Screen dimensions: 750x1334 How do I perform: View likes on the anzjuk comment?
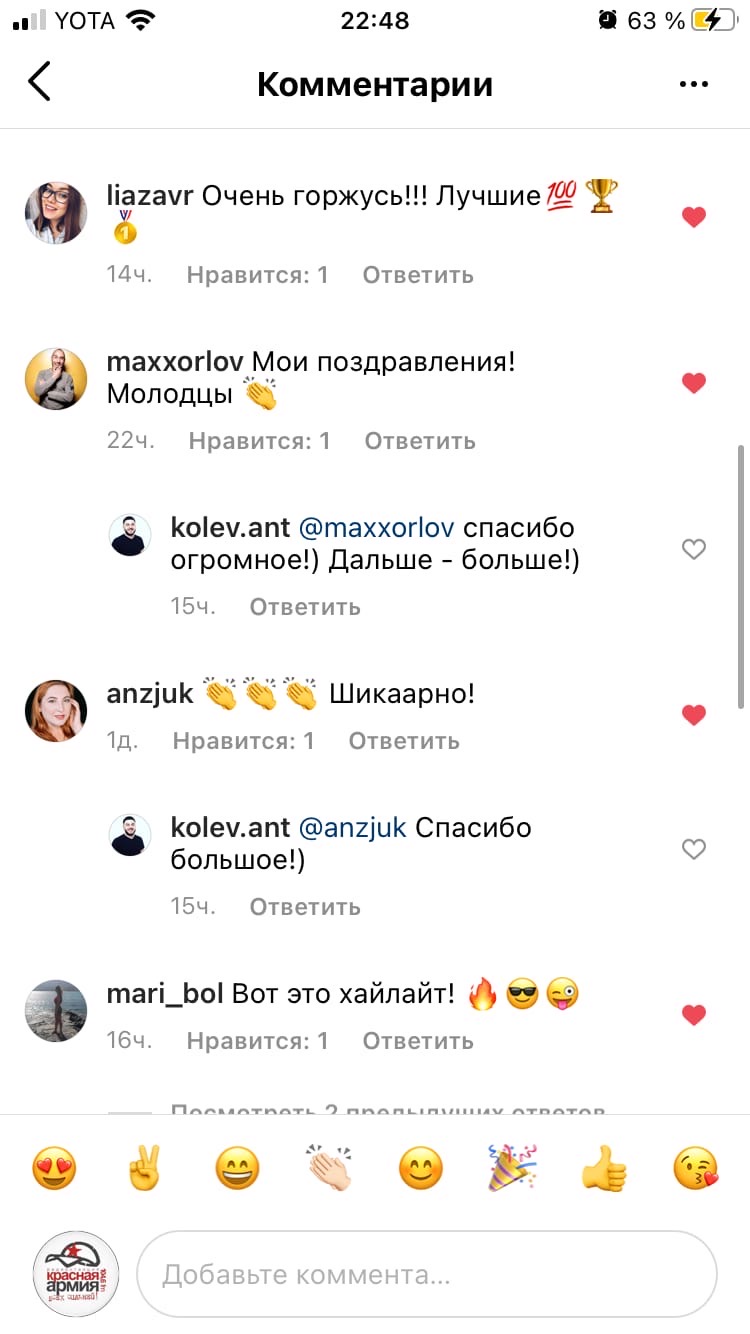[x=243, y=741]
